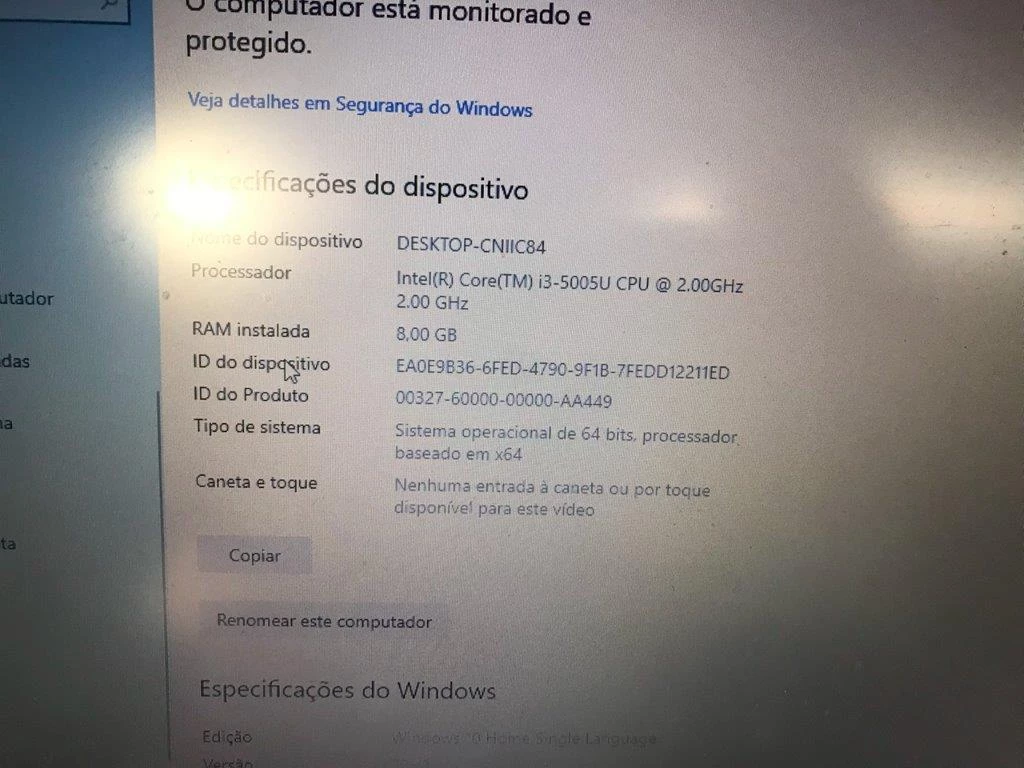The height and width of the screenshot is (768, 1024).
Task: Select Renomear este computador
Action: pyautogui.click(x=324, y=621)
